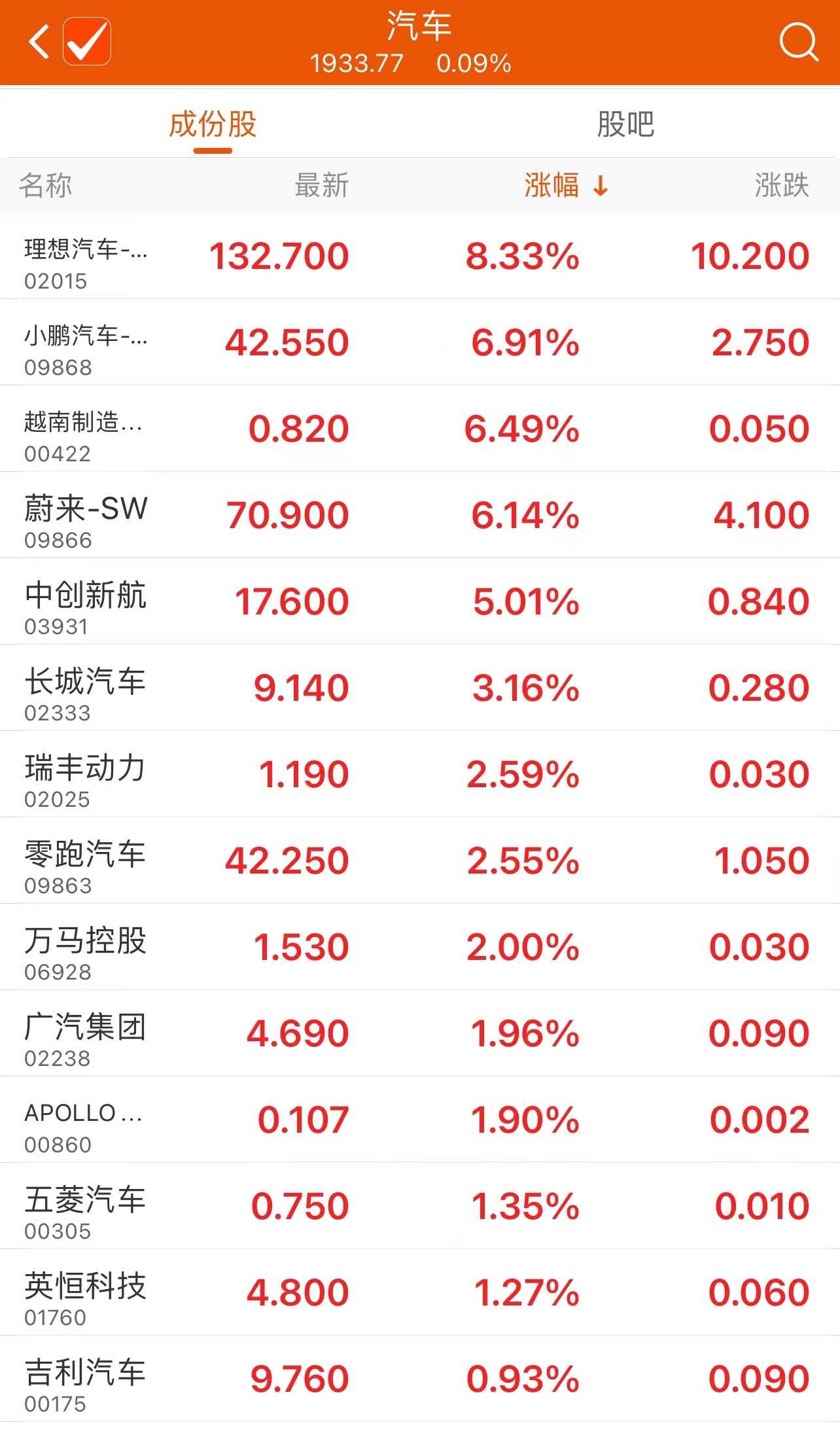
Task: Open 蔚来-SW 09866 quote
Action: click(x=419, y=516)
